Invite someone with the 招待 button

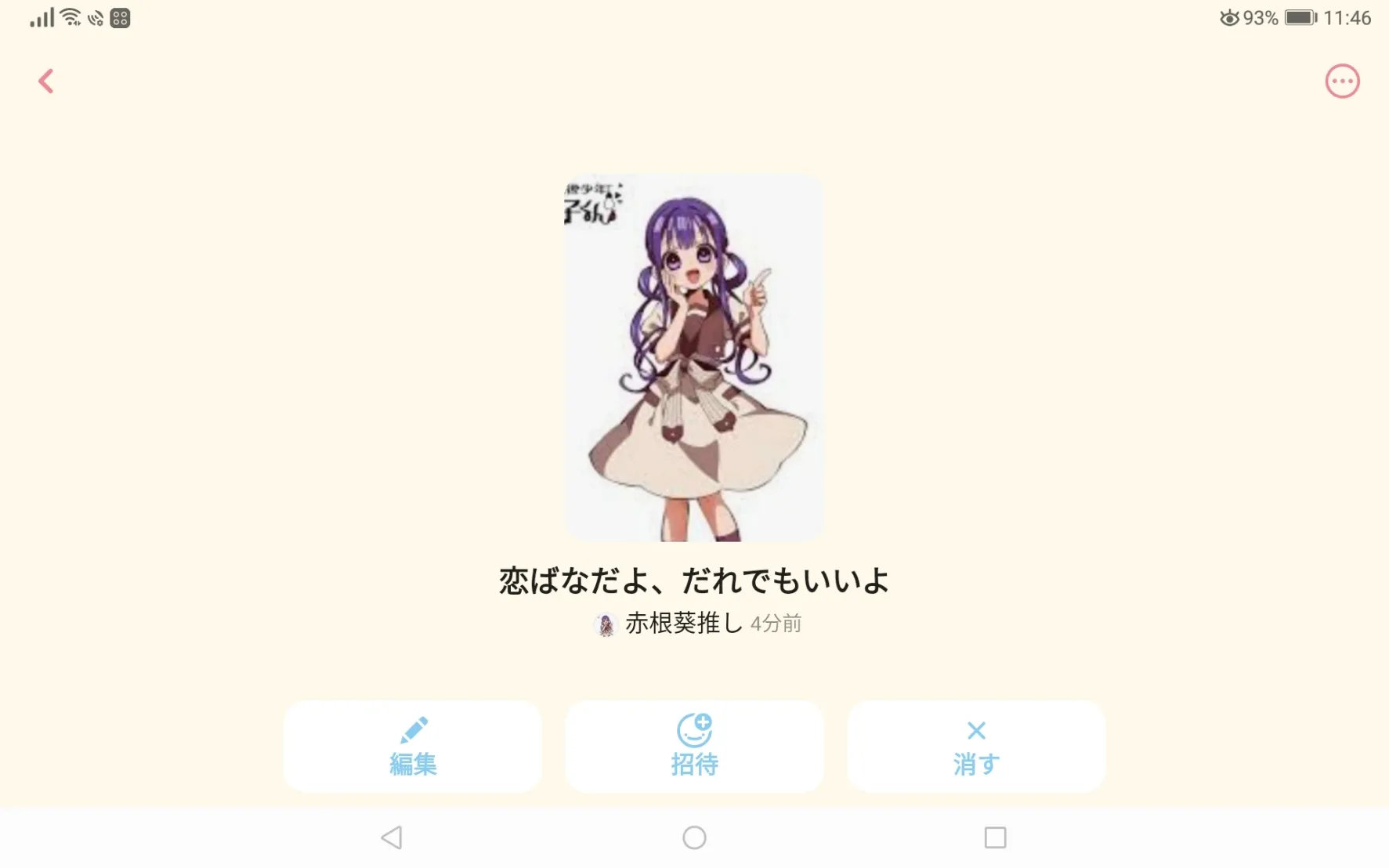694,746
